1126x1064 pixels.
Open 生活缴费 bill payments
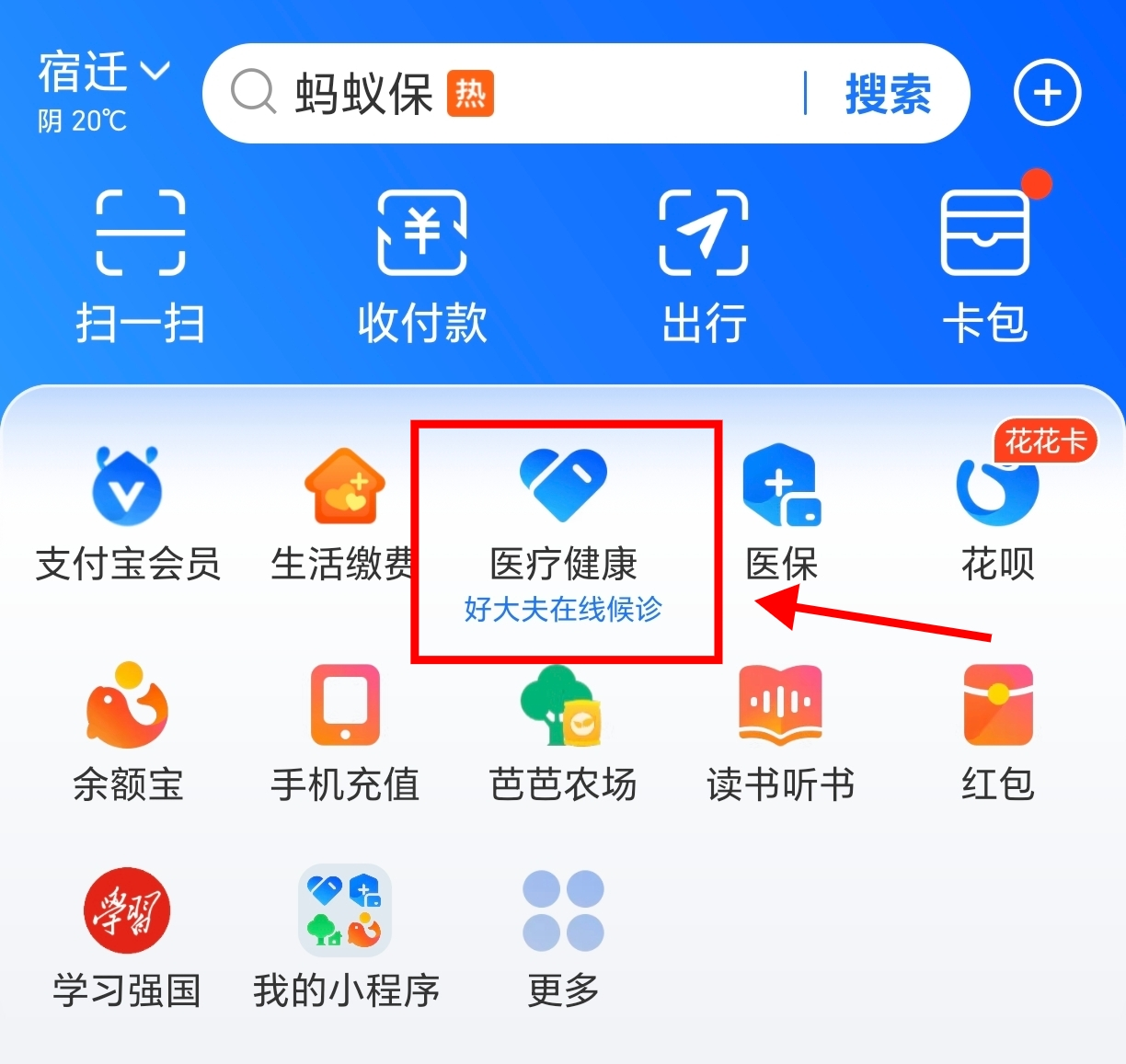tap(343, 513)
